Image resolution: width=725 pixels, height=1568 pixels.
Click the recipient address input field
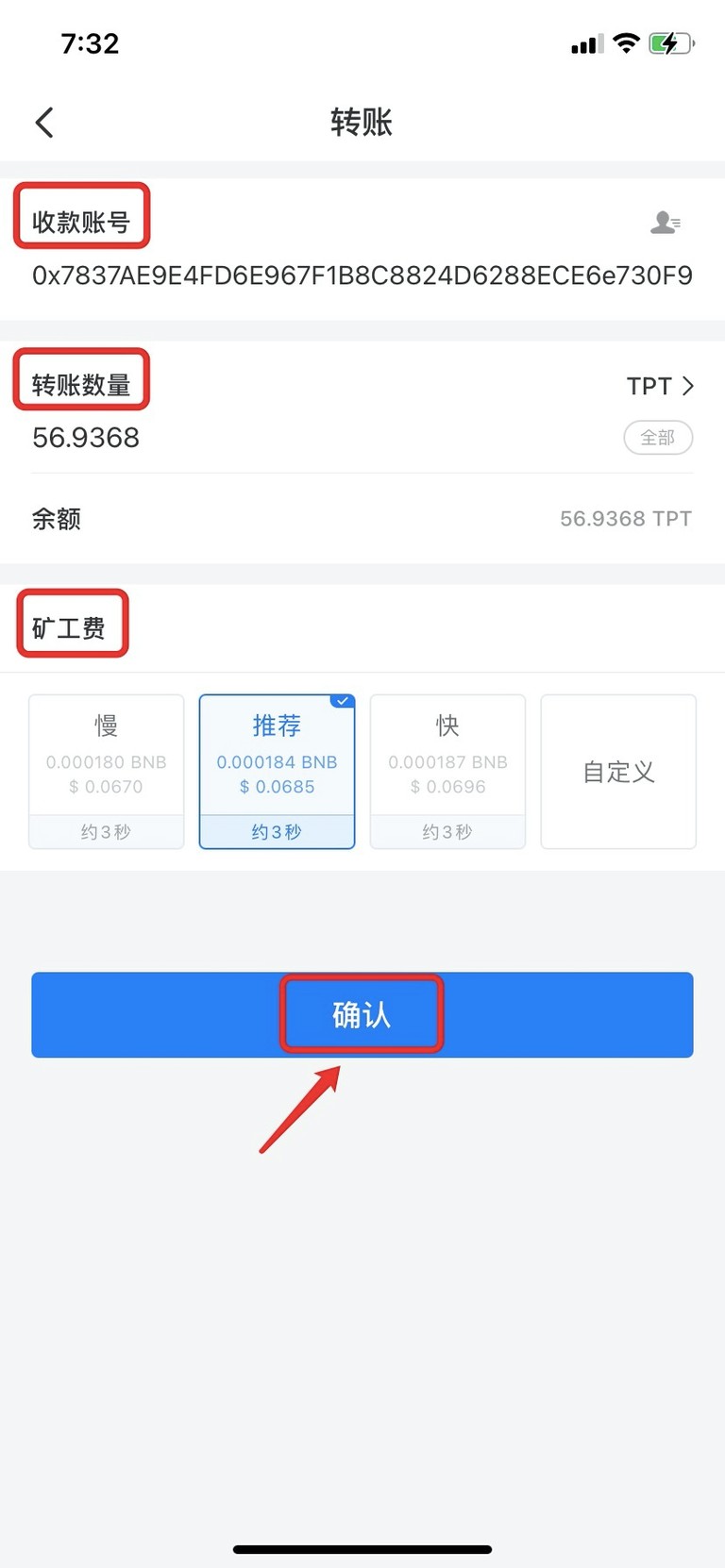tap(362, 275)
